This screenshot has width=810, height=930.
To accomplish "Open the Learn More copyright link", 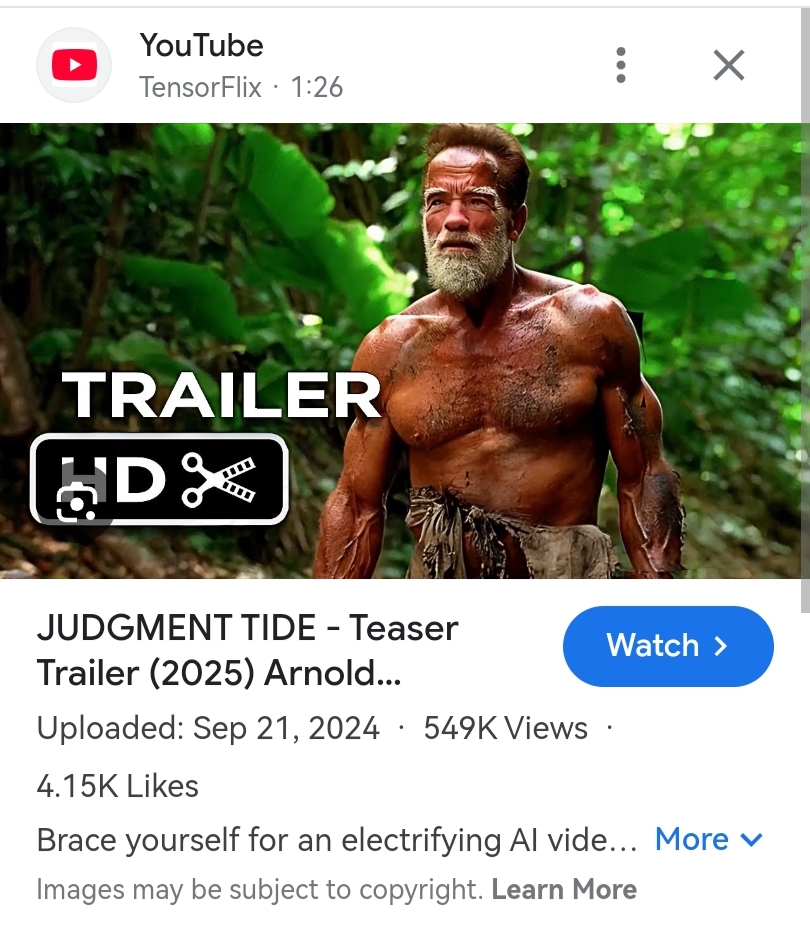I will click(x=566, y=889).
